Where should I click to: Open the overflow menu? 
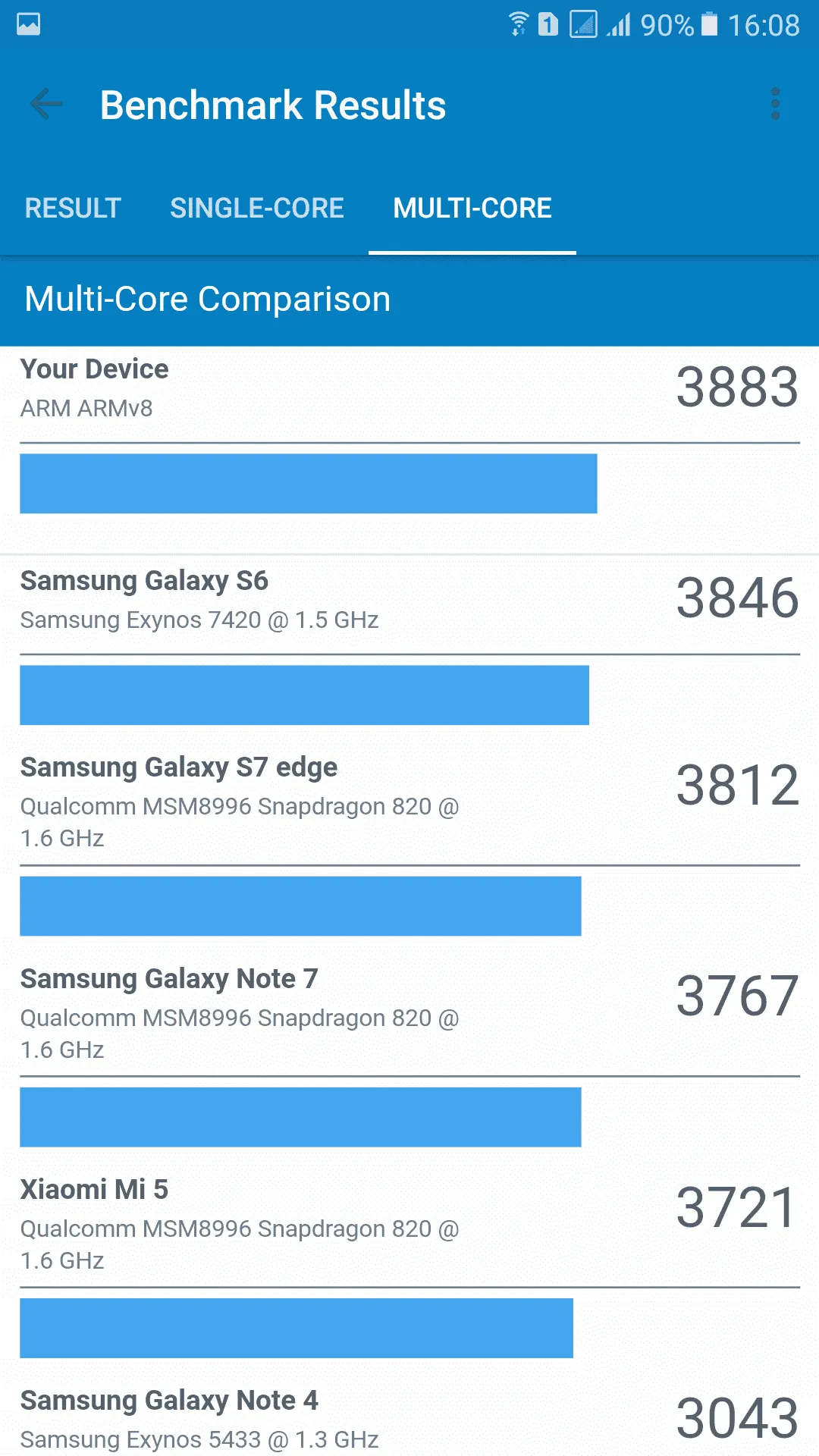click(x=774, y=104)
